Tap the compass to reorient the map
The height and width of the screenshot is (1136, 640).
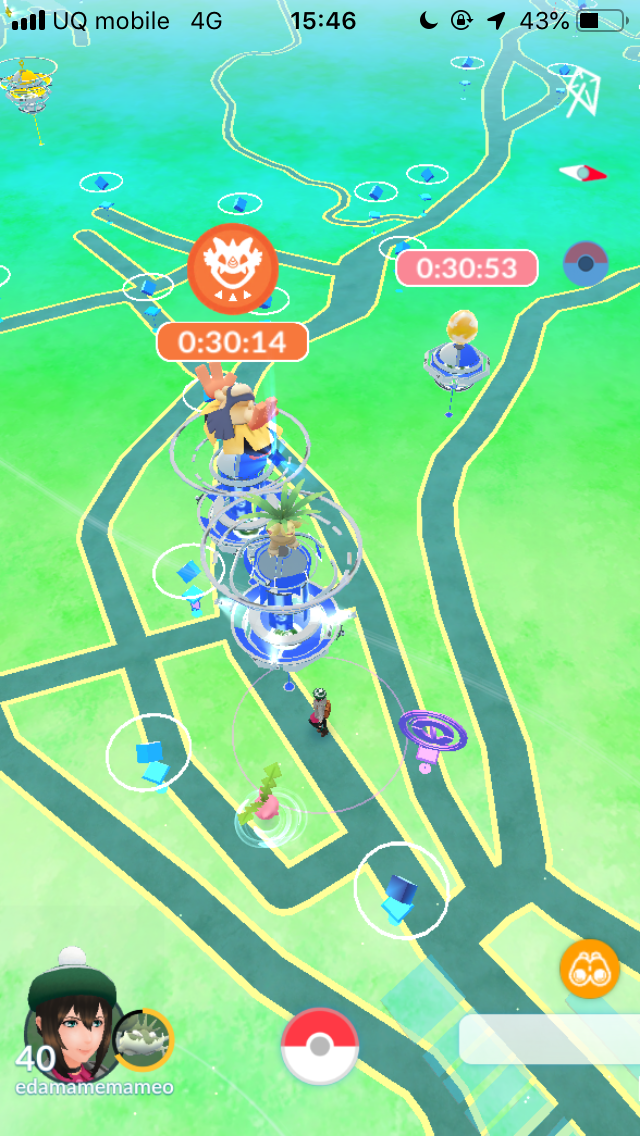point(582,173)
